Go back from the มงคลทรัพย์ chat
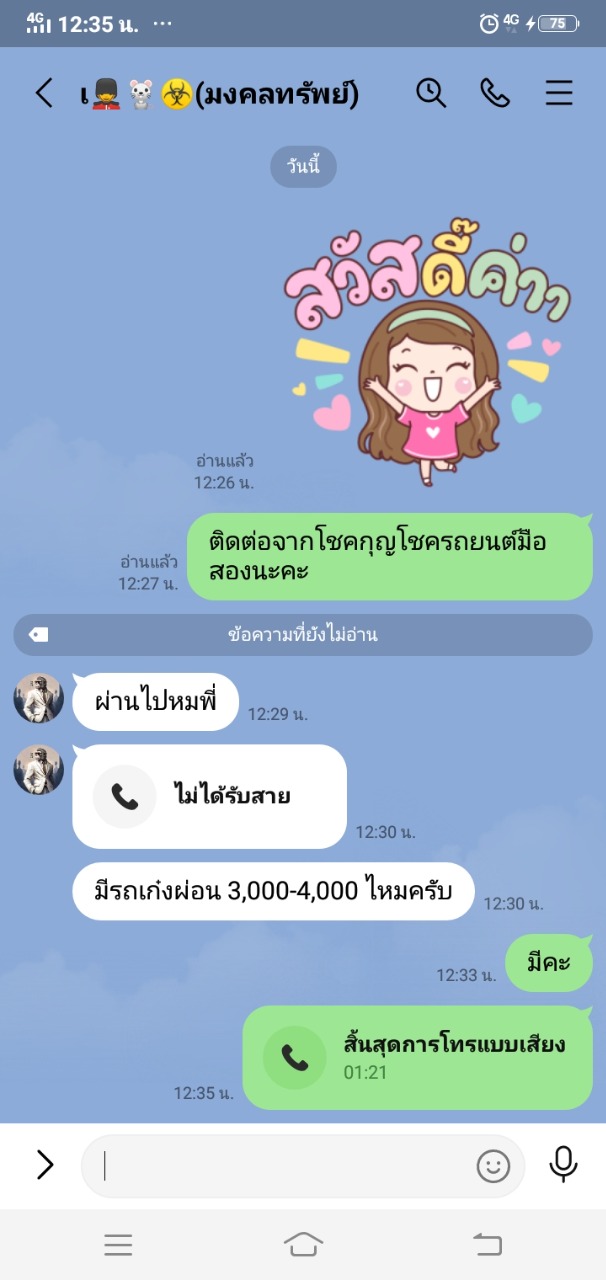This screenshot has height=1280, width=606. pos(44,94)
